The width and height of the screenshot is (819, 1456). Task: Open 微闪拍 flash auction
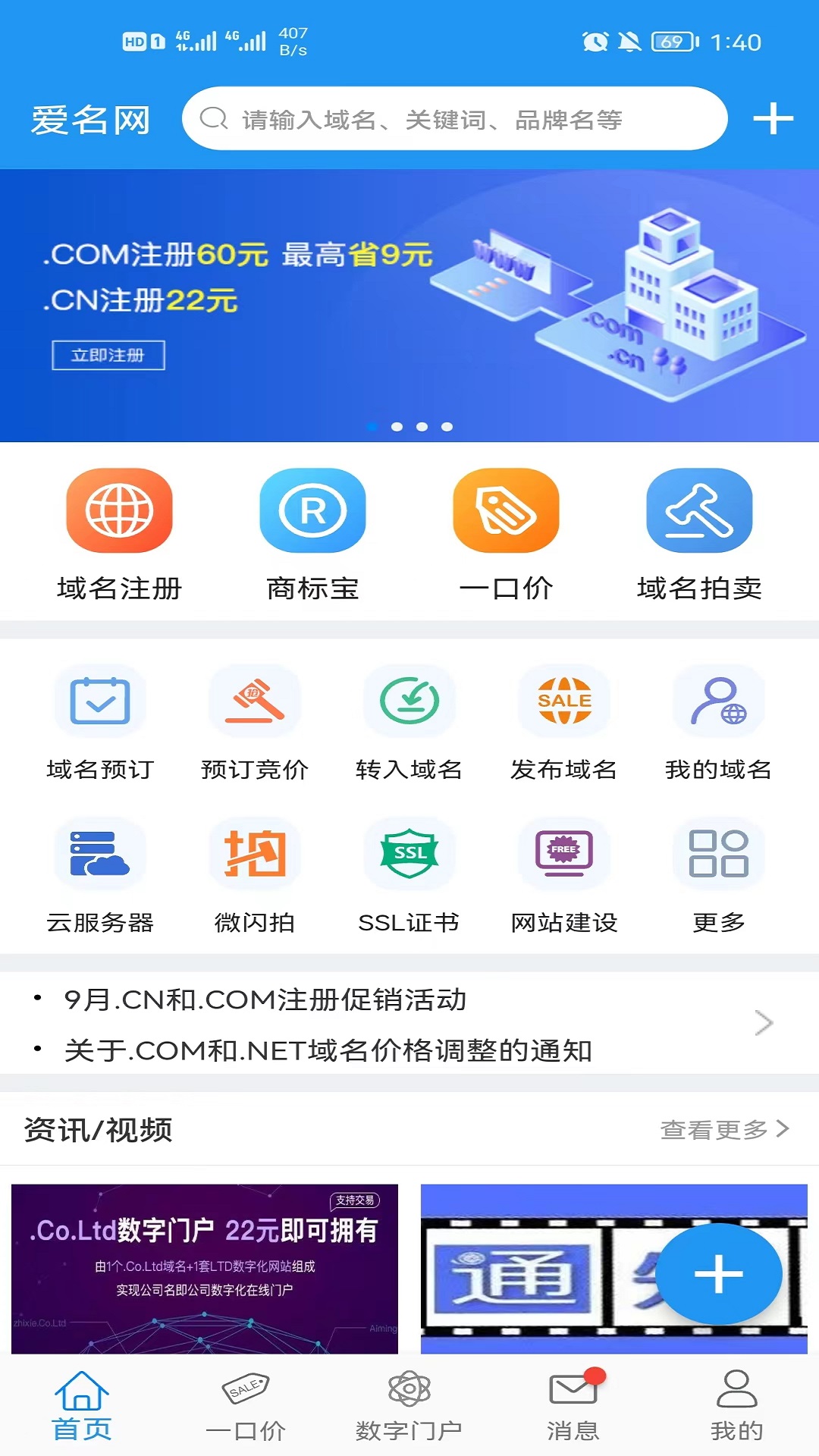[x=255, y=877]
